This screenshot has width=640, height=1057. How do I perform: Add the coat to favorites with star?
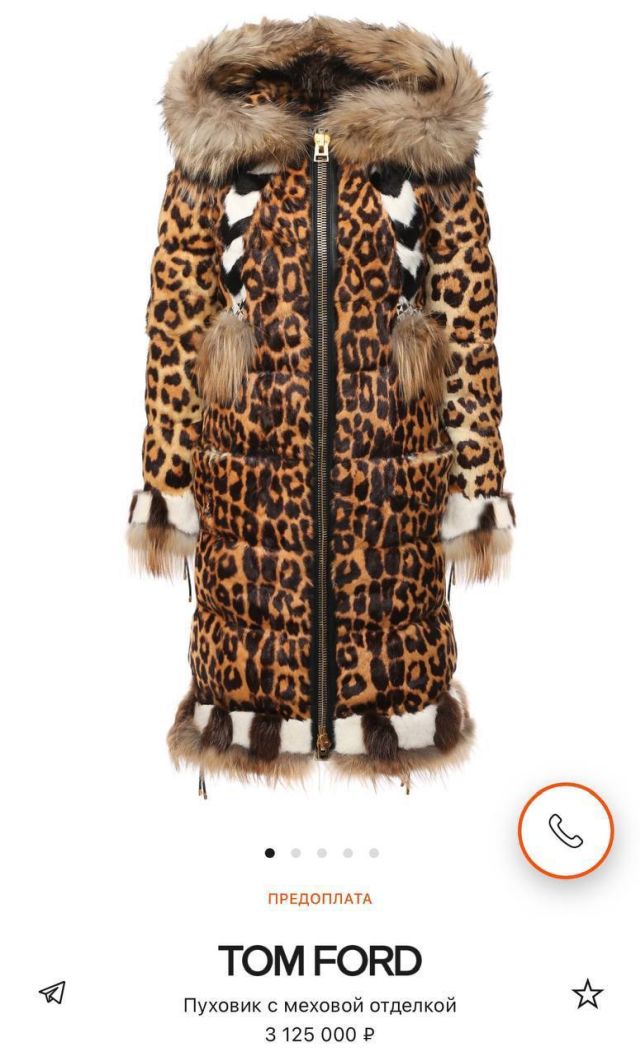(587, 993)
